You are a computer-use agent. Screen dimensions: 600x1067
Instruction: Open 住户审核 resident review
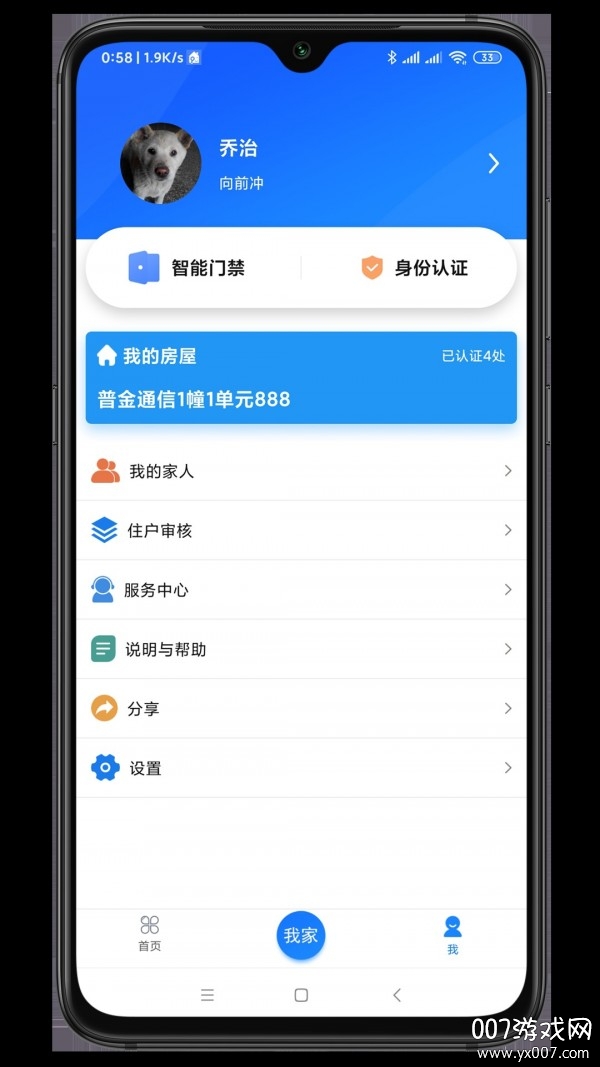(300, 531)
